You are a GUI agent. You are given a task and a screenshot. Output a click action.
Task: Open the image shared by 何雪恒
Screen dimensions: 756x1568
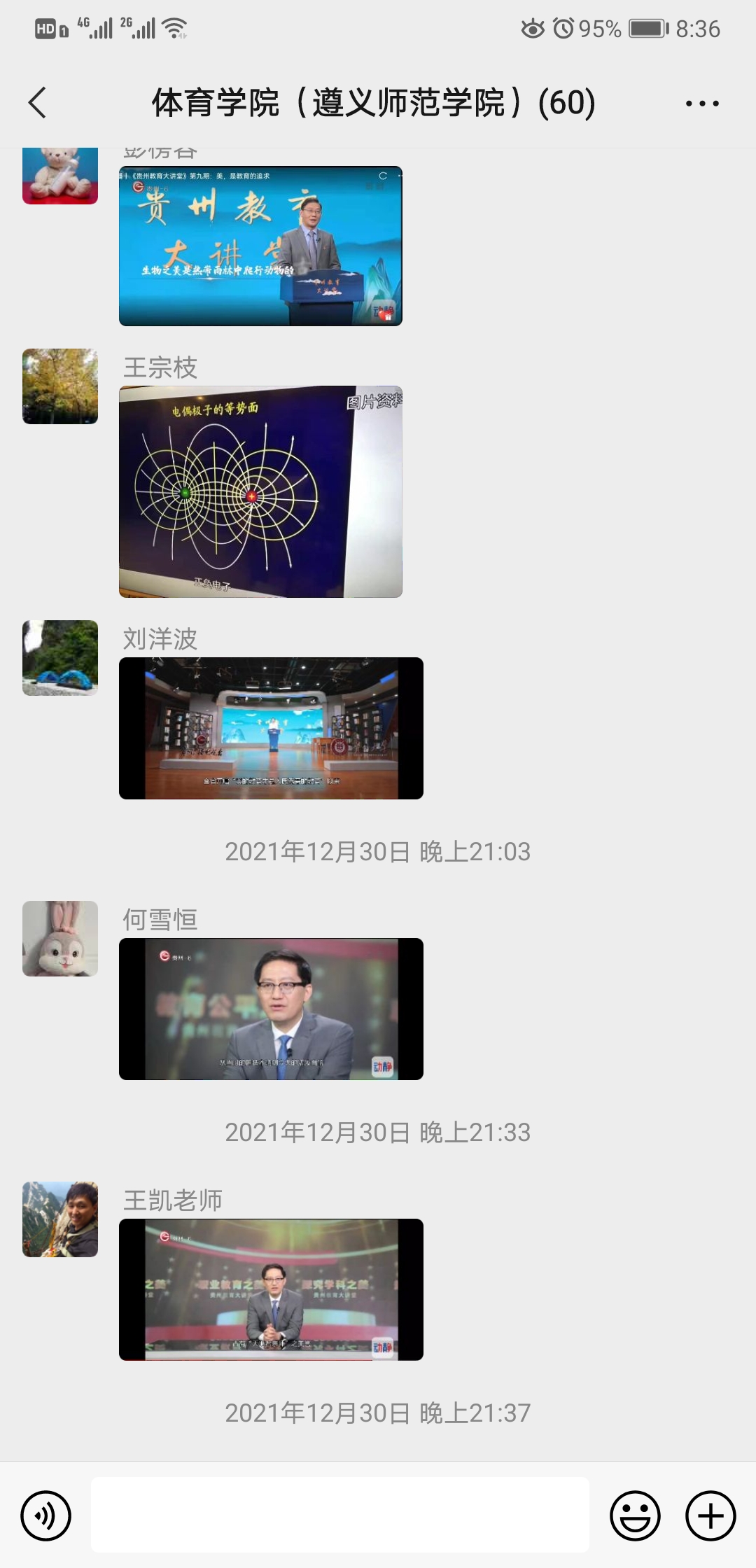tap(271, 1009)
